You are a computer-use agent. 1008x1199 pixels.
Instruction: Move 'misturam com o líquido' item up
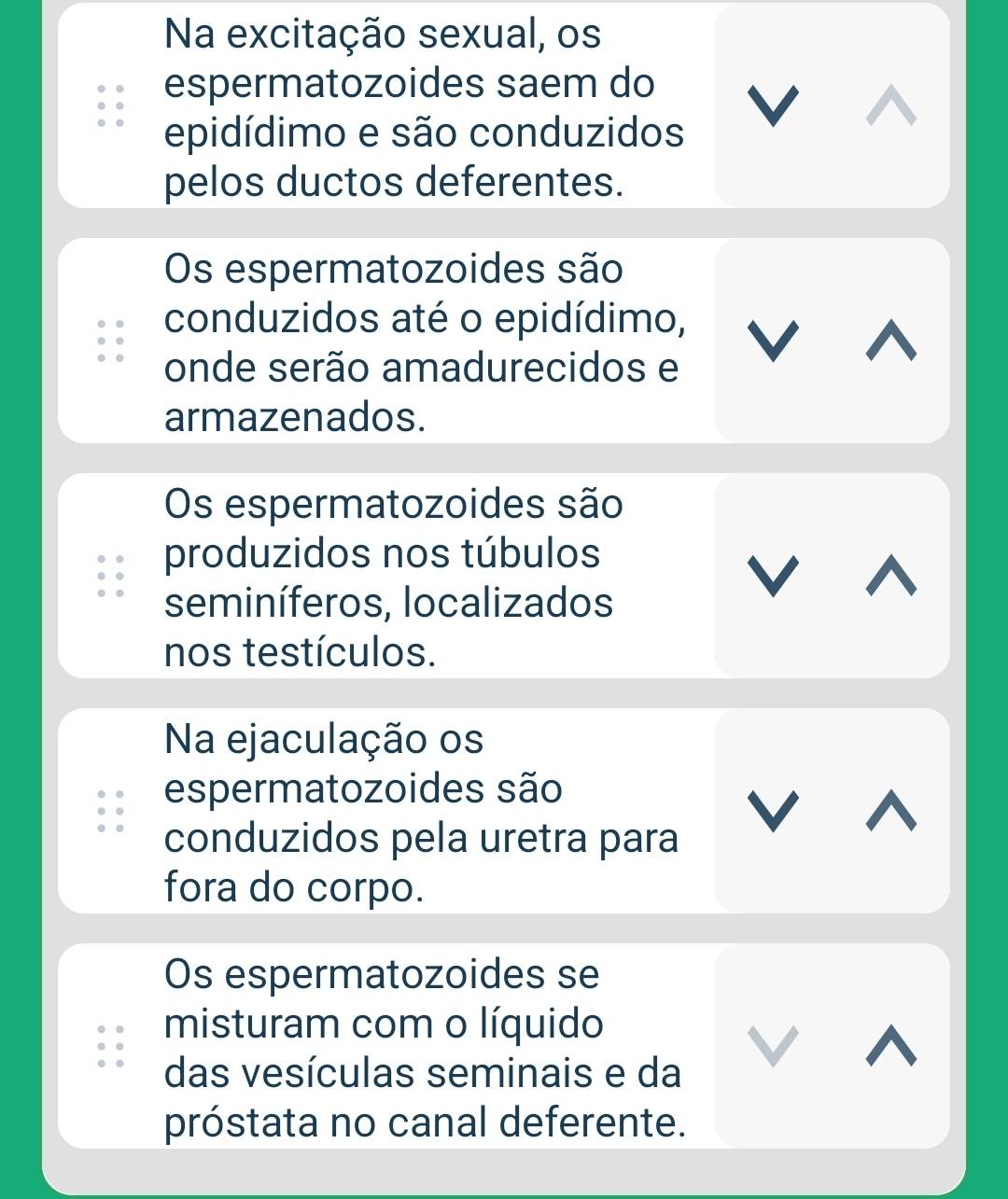point(891,1046)
